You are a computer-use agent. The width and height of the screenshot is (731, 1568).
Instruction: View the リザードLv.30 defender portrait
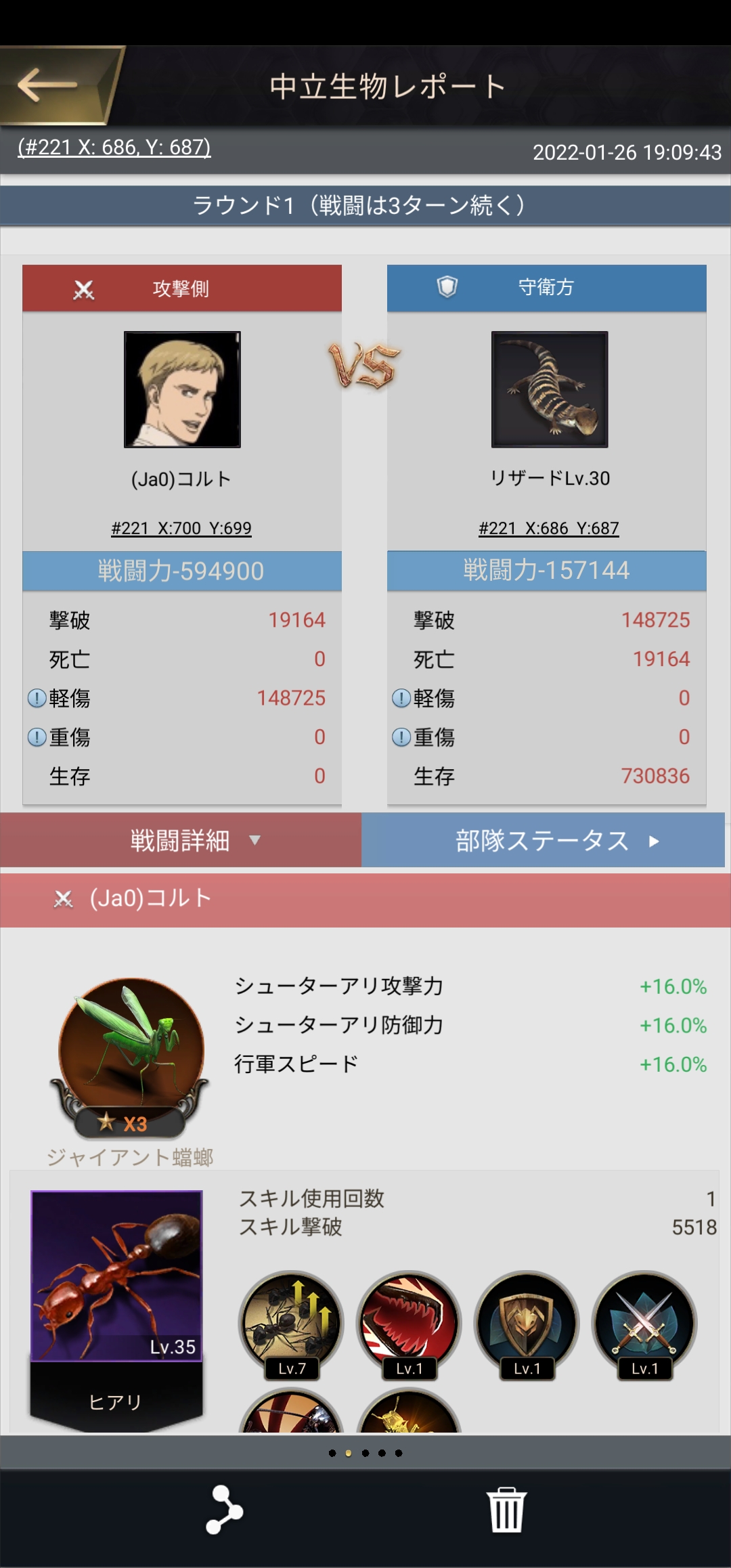click(x=550, y=389)
